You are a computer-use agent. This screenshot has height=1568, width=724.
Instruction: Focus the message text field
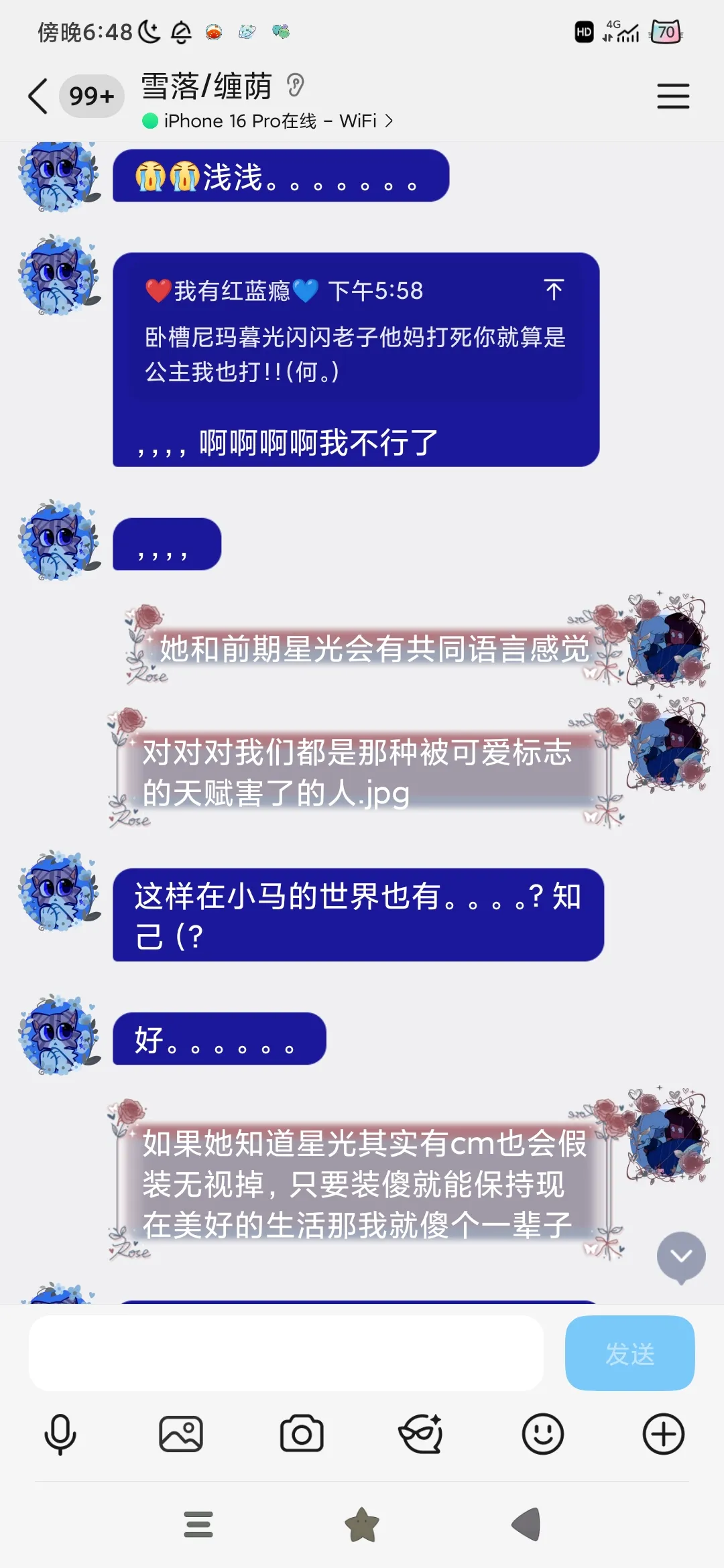tap(286, 1353)
